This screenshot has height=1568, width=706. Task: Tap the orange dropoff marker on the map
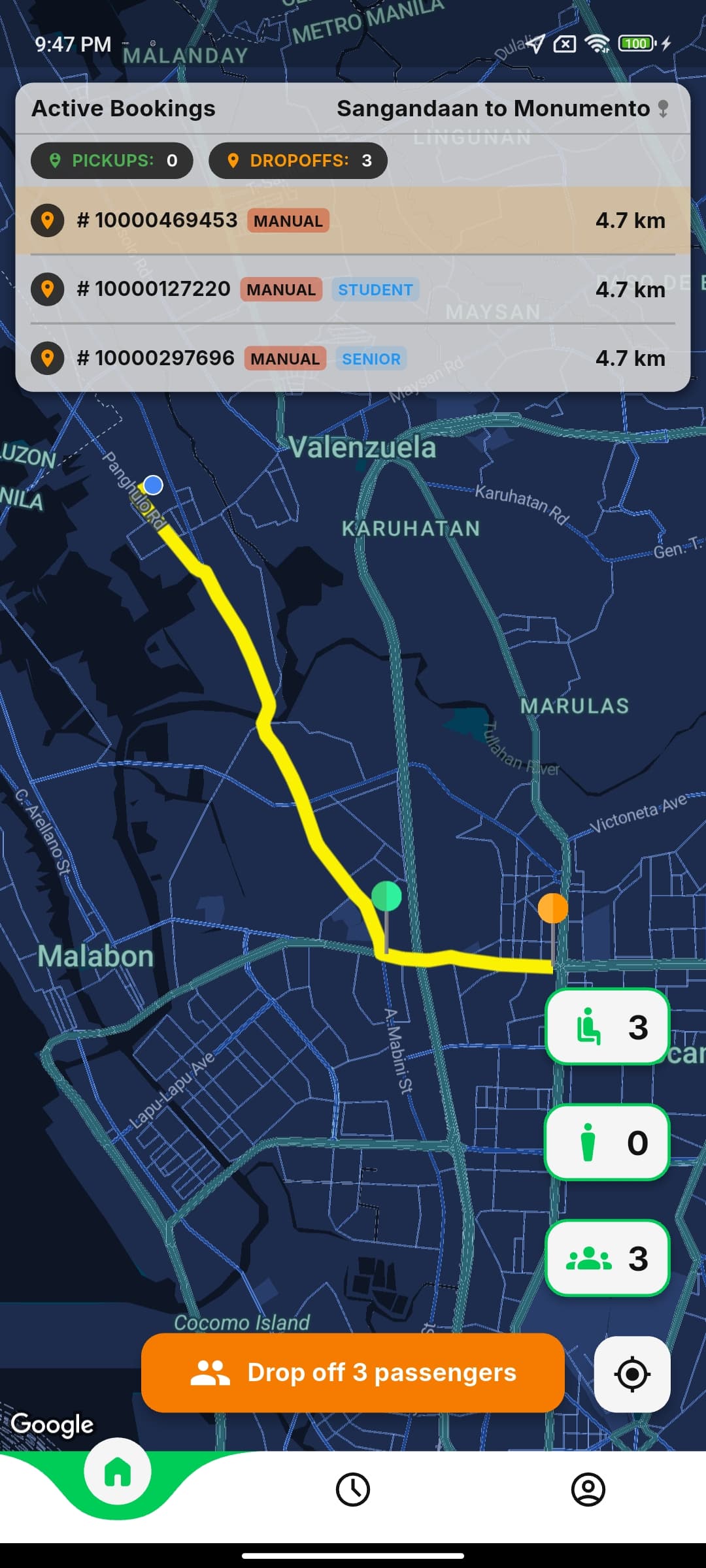coord(552,908)
